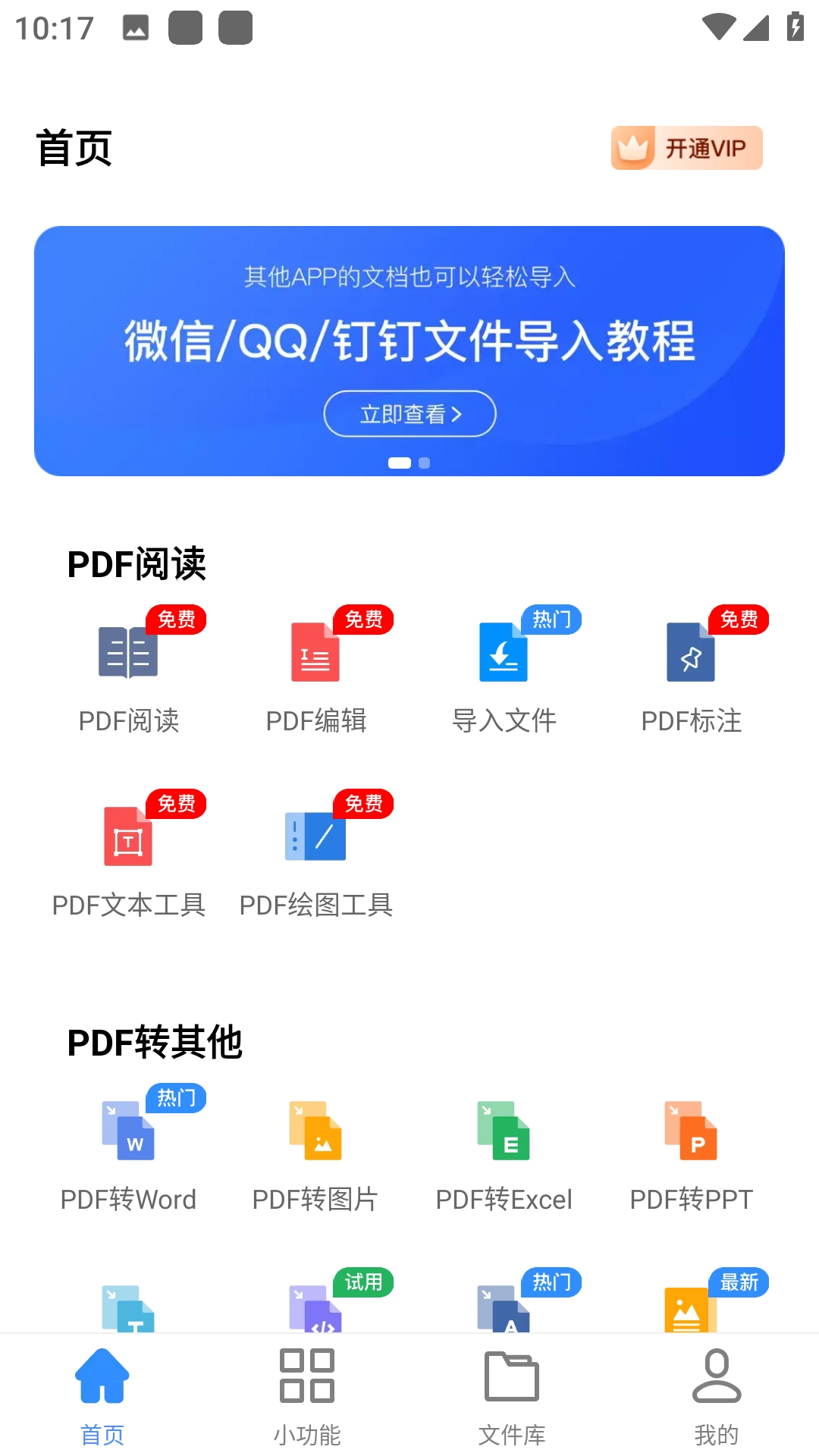Screen dimensions: 819x1456
Task: Open the PDF文本工具 text tool
Action: (127, 857)
